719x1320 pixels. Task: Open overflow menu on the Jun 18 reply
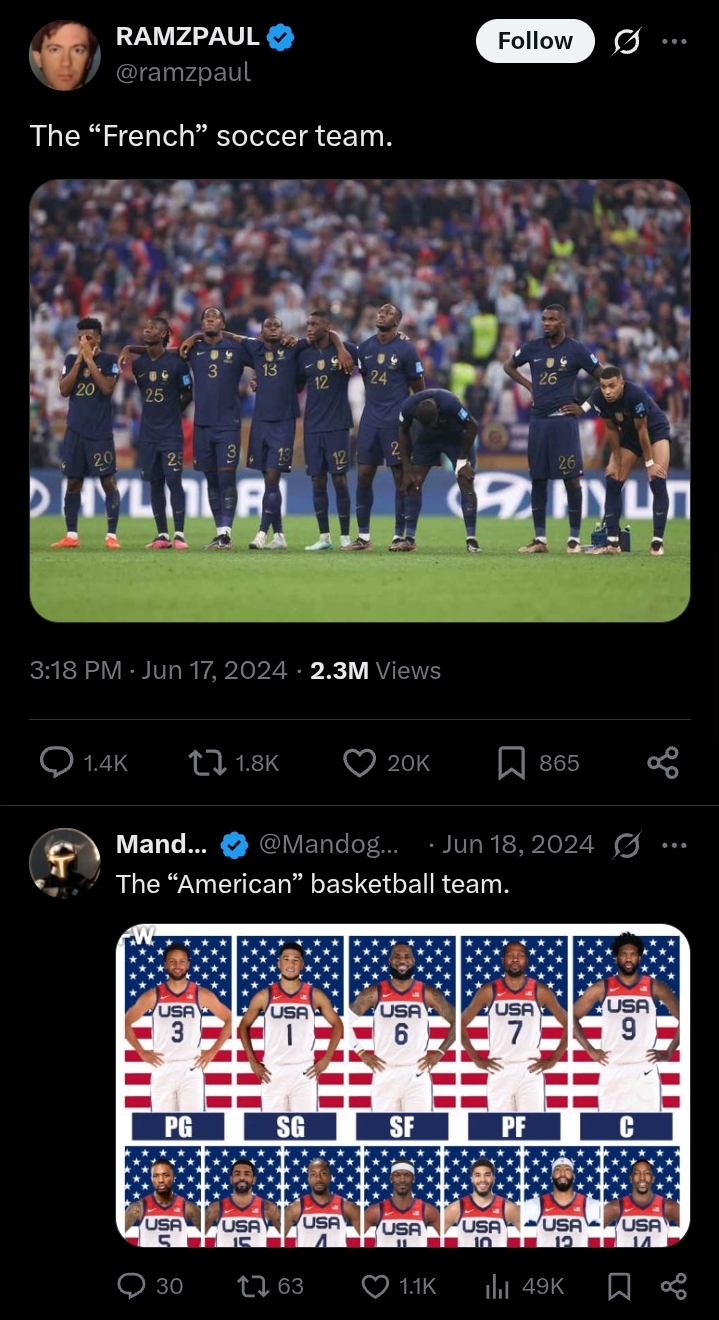[675, 845]
